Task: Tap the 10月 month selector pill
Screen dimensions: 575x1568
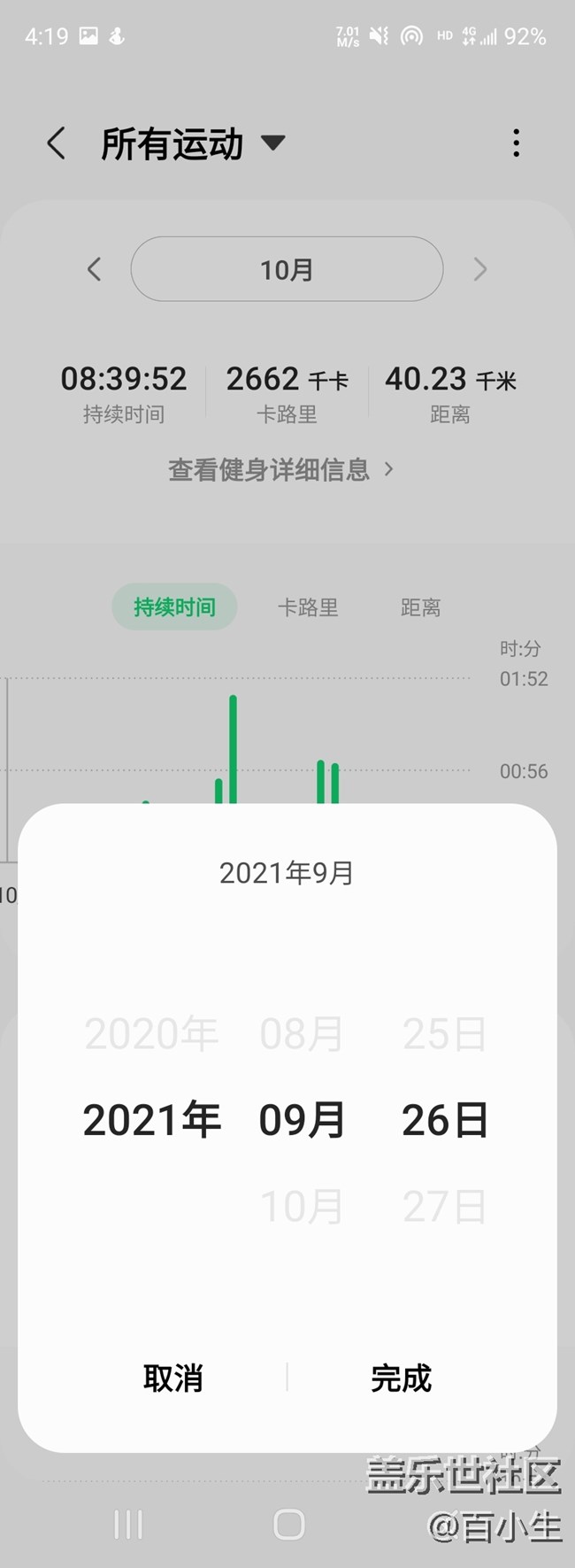Action: [x=287, y=269]
